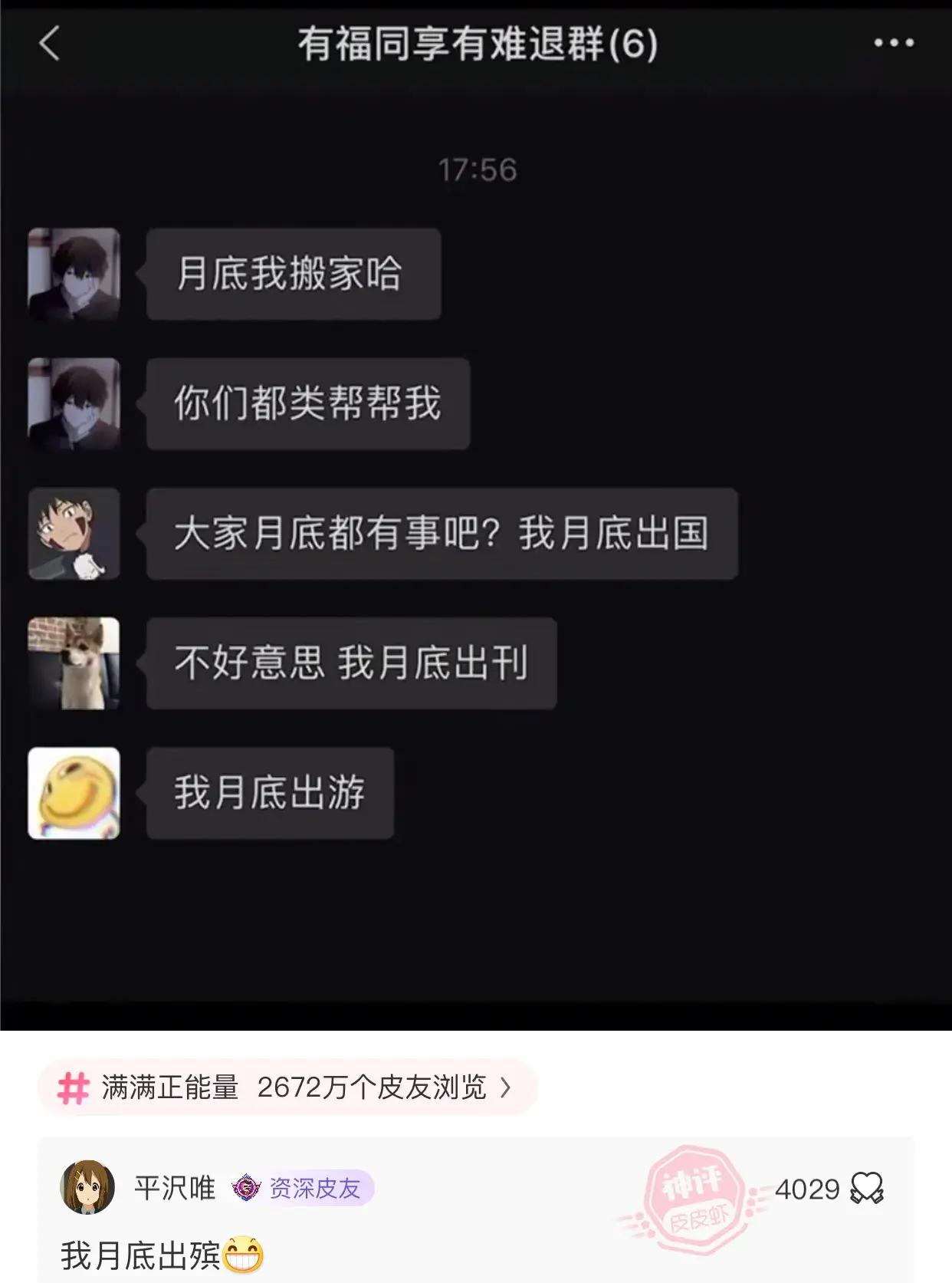Screen dimensions: 952x1283
Task: Open 平沢唯's profile avatar
Action: tap(87, 1187)
